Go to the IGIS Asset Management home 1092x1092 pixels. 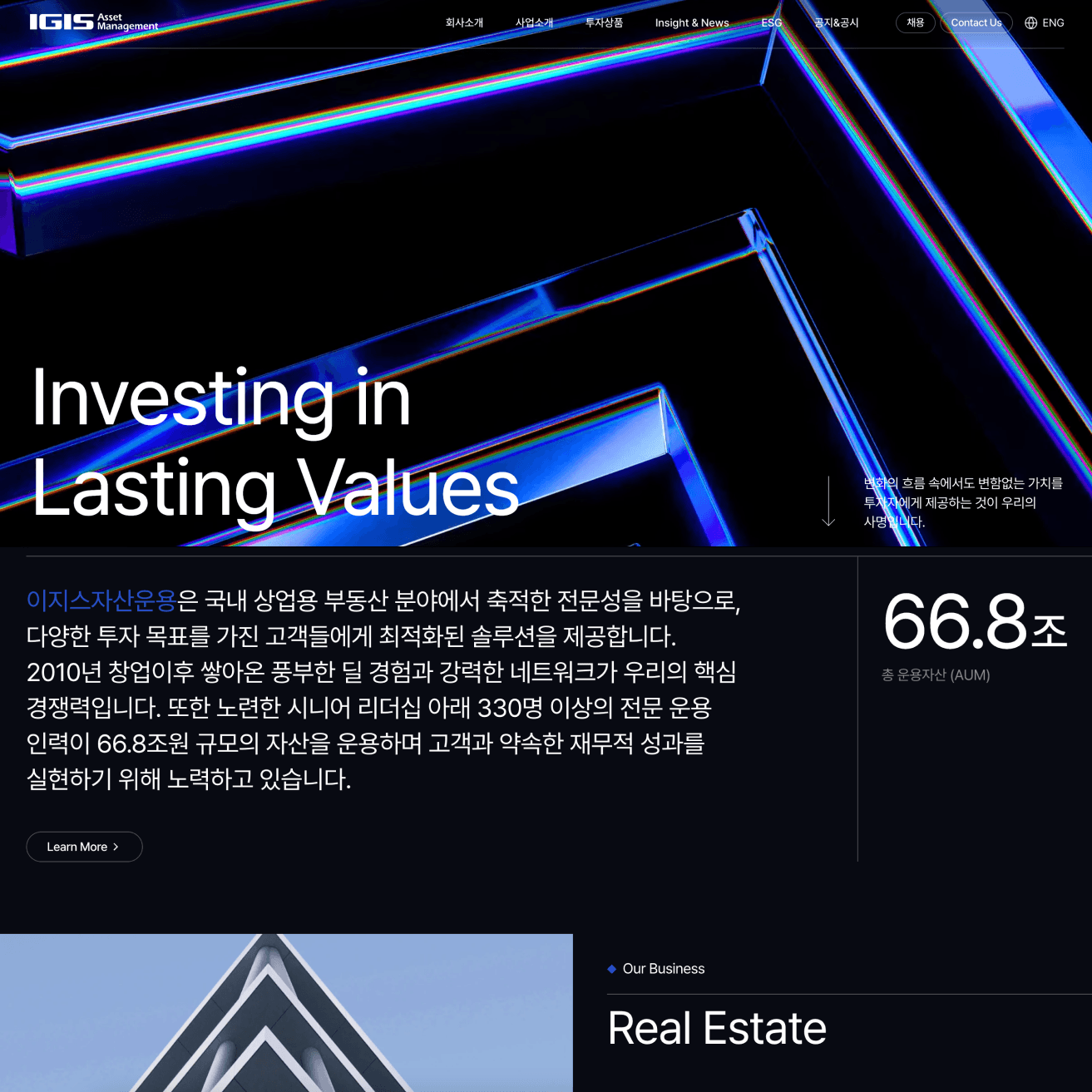(93, 22)
